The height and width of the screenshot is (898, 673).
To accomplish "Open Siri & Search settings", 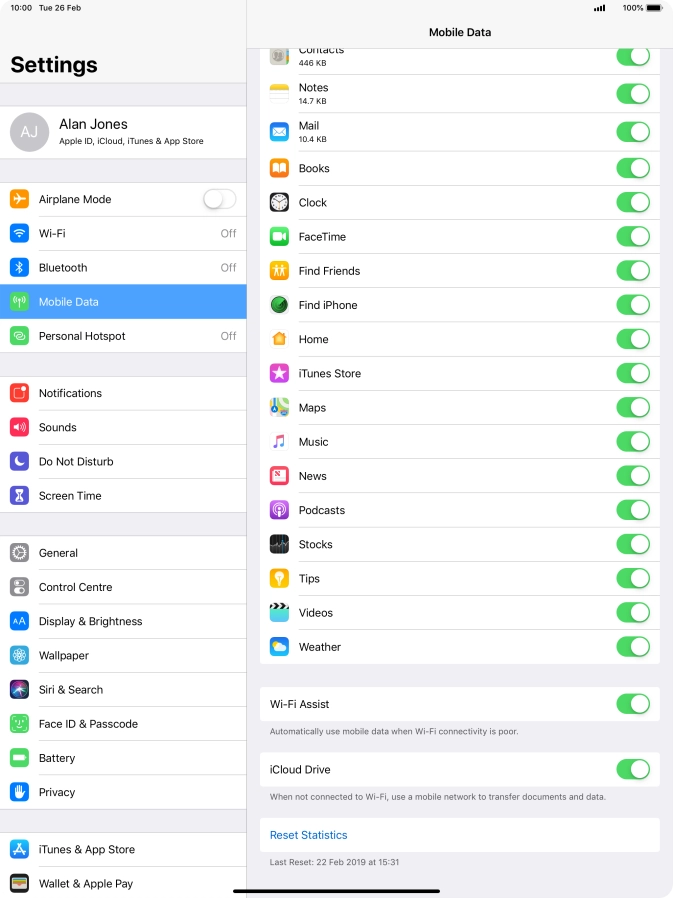I will pyautogui.click(x=122, y=690).
